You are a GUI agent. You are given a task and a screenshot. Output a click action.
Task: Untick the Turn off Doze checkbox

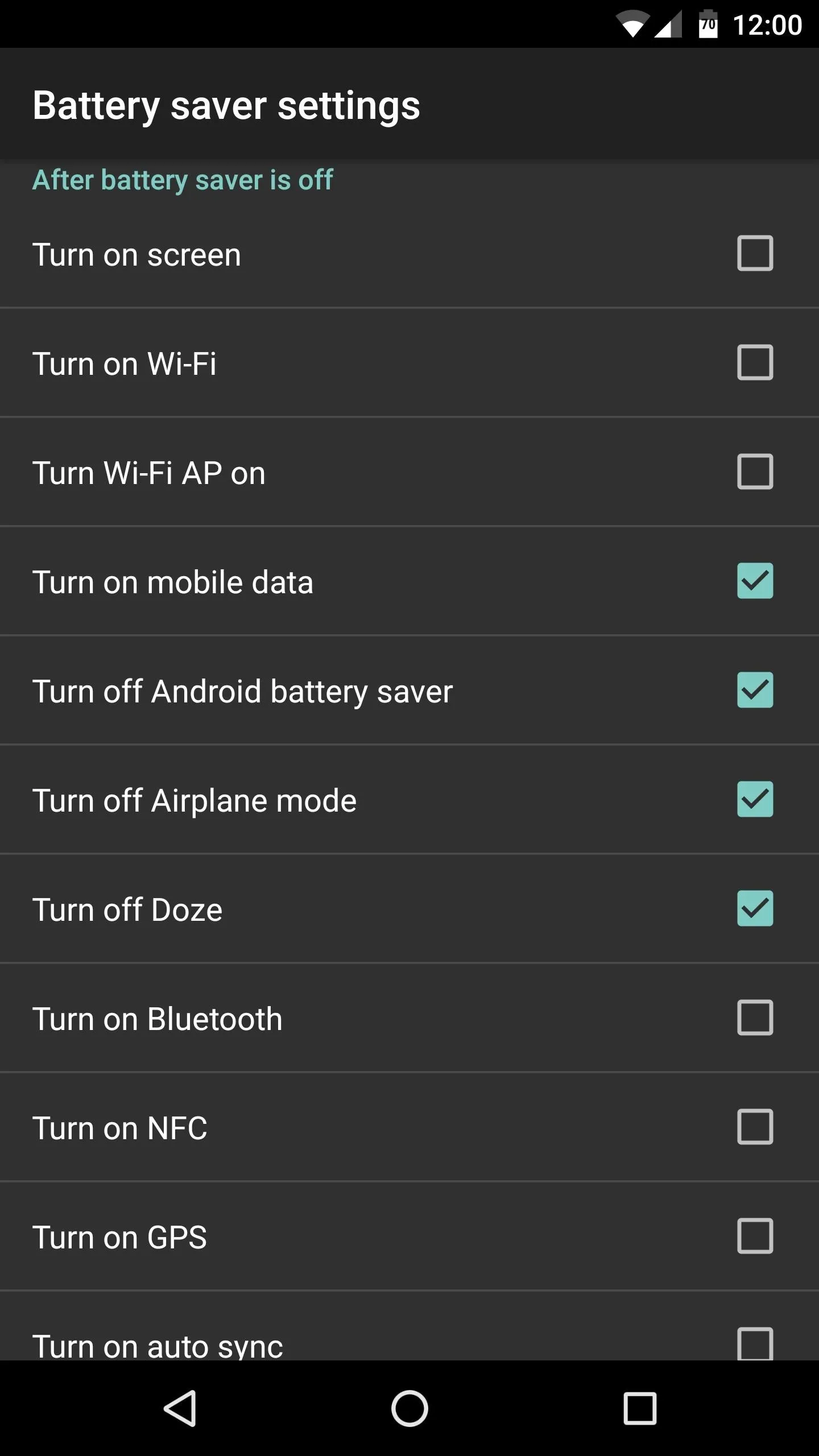755,908
